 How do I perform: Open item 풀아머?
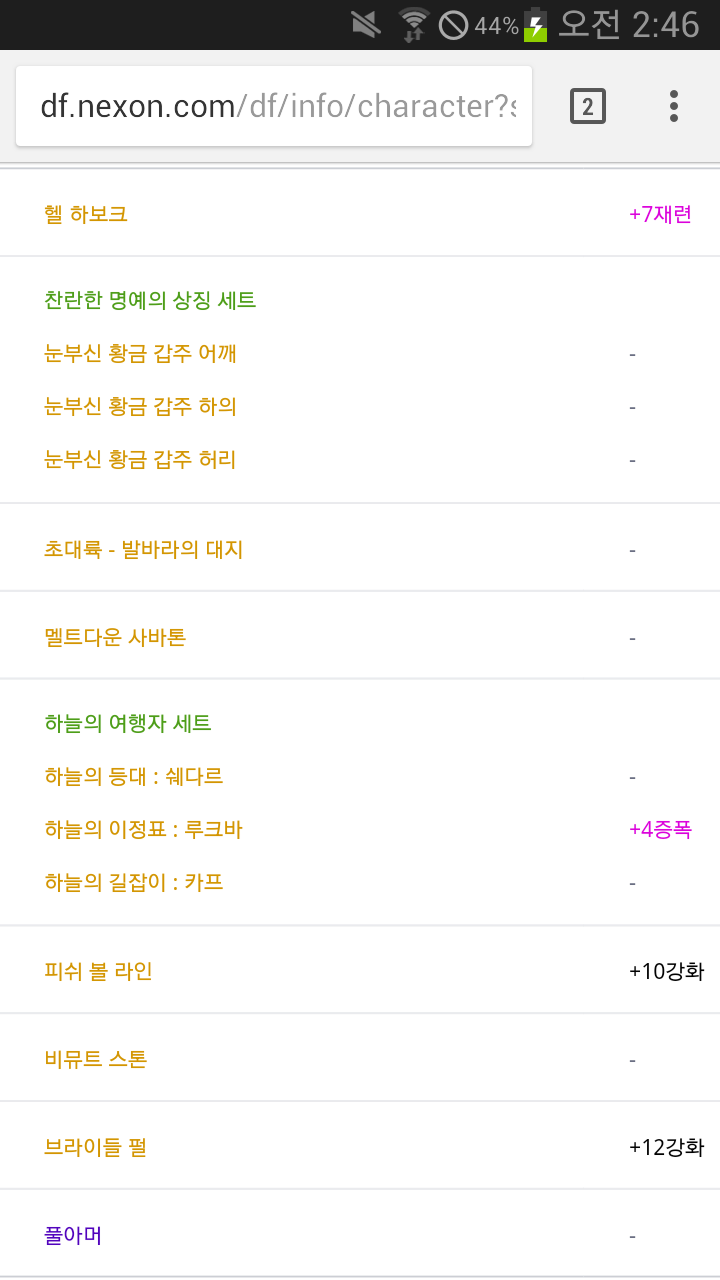73,1235
